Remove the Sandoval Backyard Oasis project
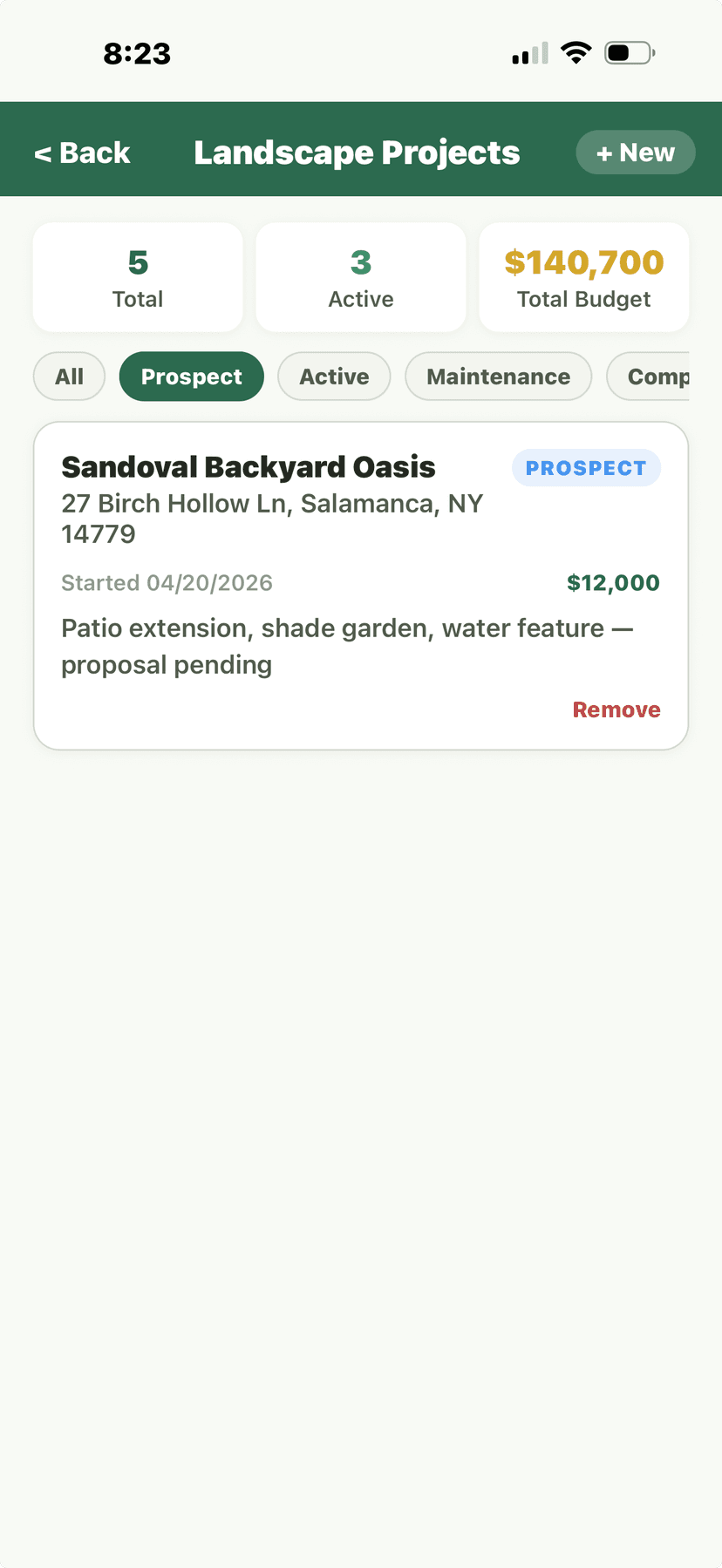722x1568 pixels. [616, 709]
